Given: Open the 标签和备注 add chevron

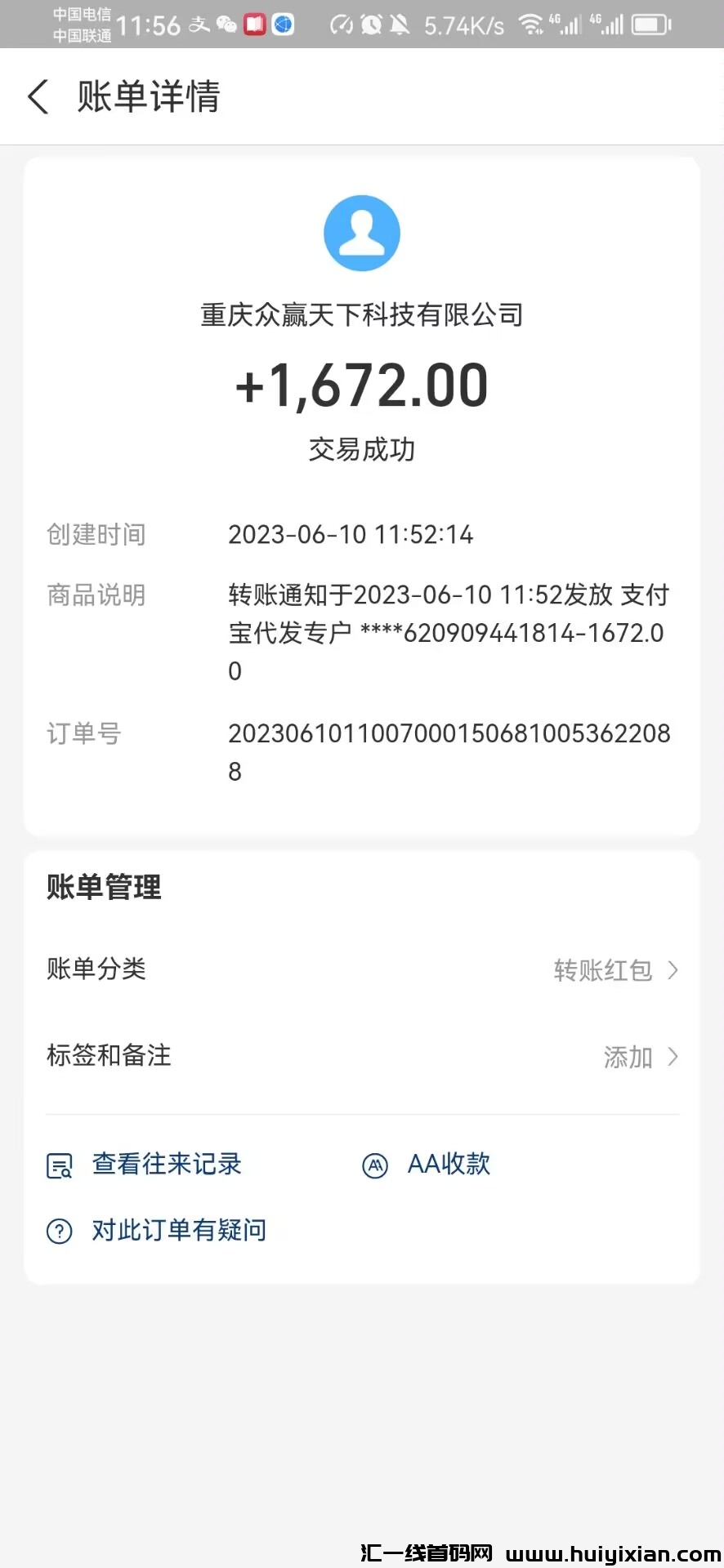Looking at the screenshot, I should tap(673, 1056).
